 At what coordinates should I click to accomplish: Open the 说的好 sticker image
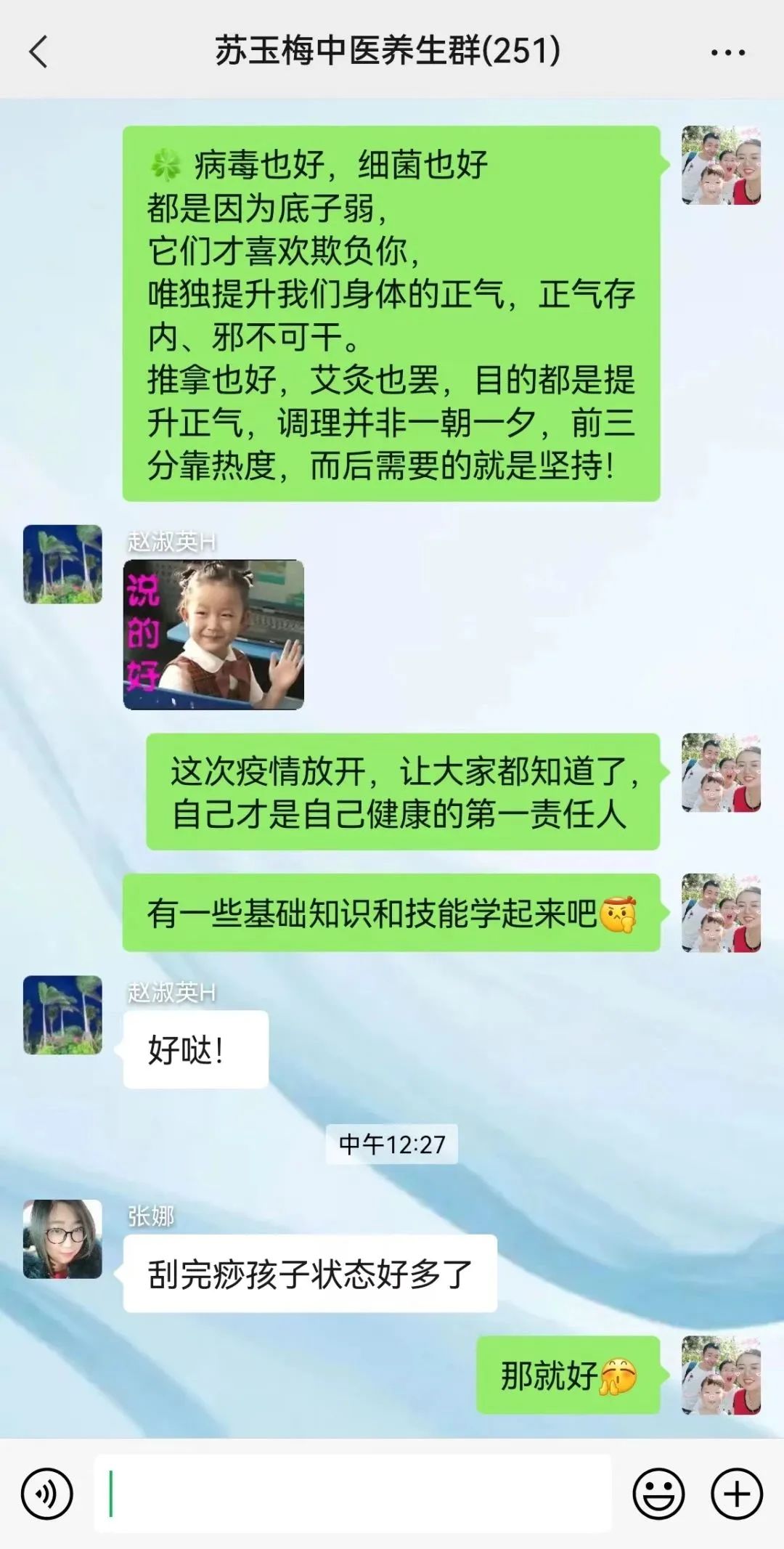click(213, 634)
